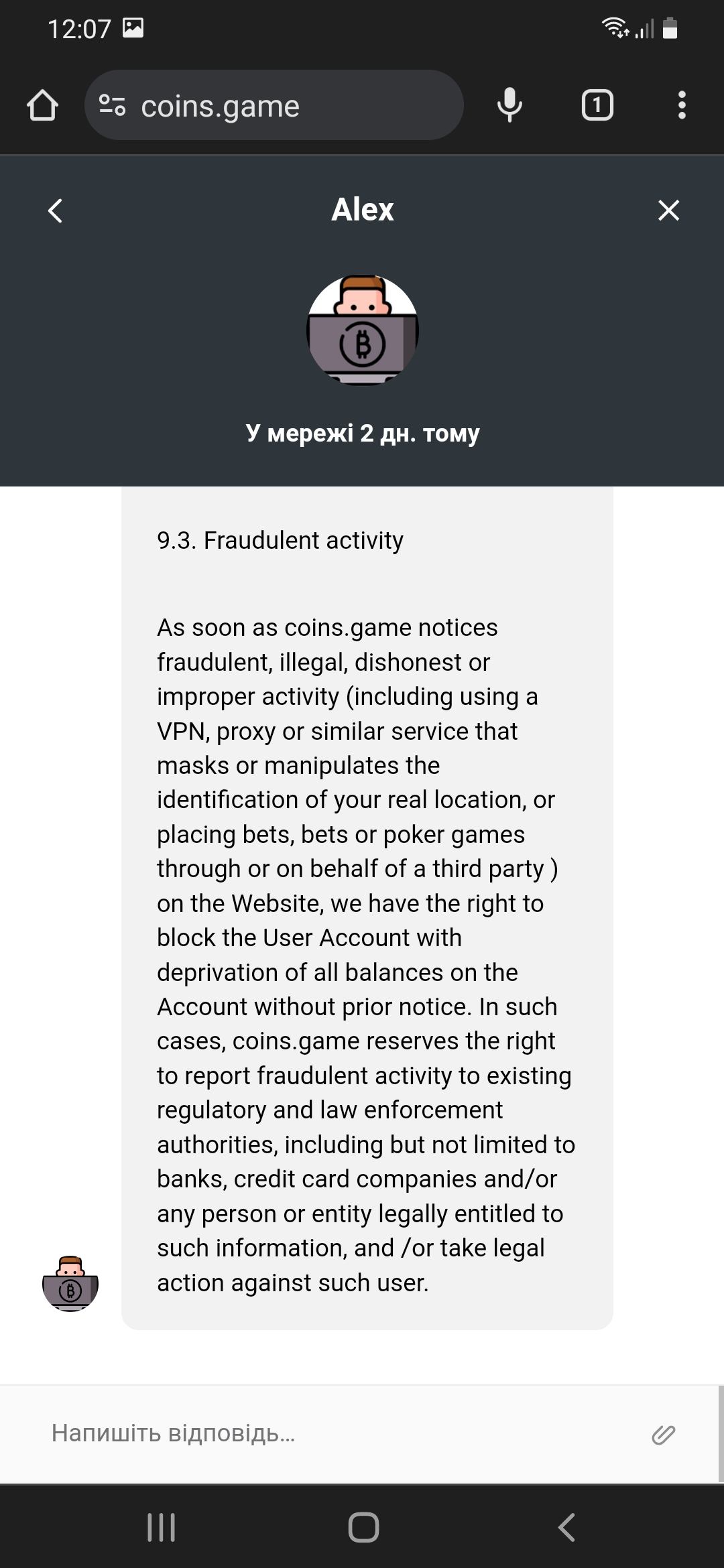
Task: Attach a file with the paperclip icon
Action: point(663,1435)
